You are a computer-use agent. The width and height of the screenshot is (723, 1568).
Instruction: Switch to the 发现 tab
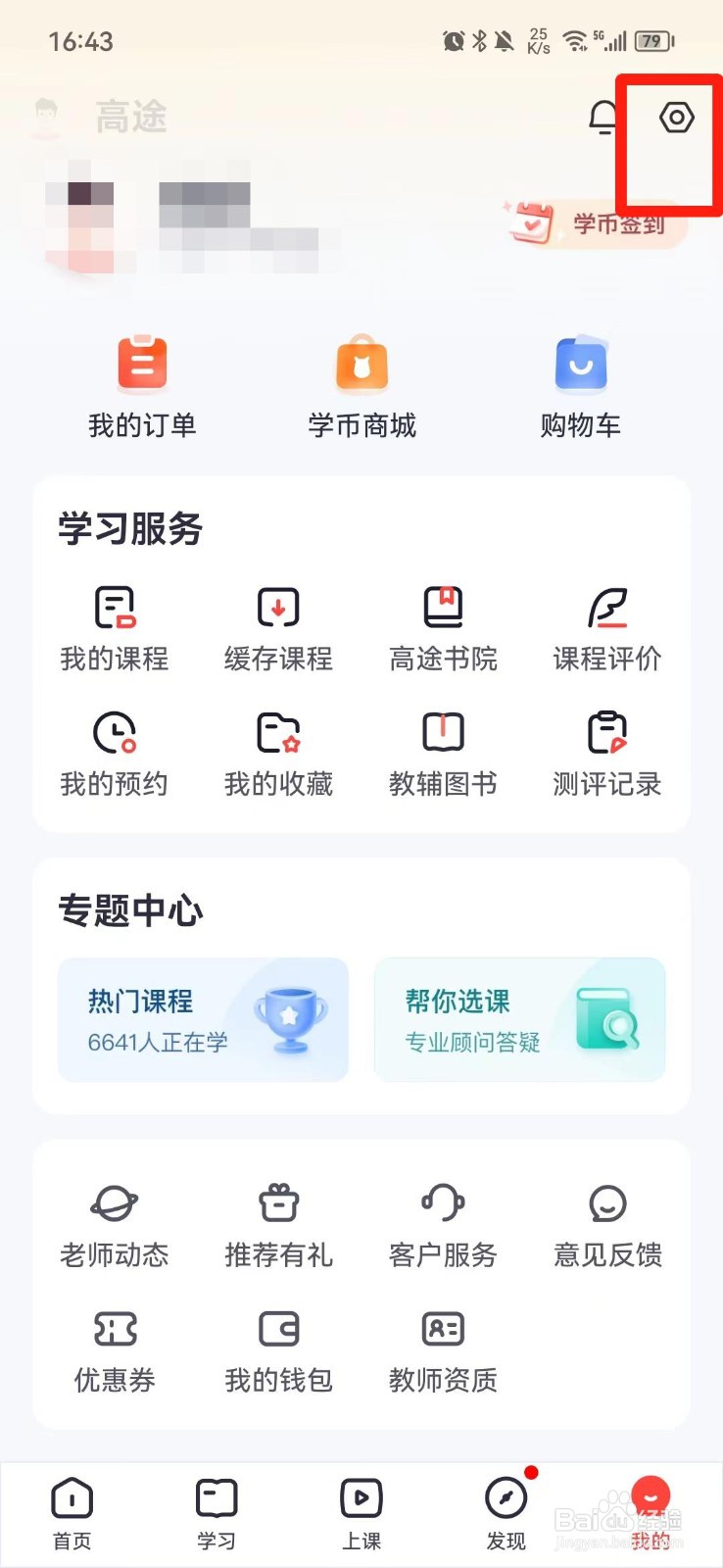coord(506,1514)
